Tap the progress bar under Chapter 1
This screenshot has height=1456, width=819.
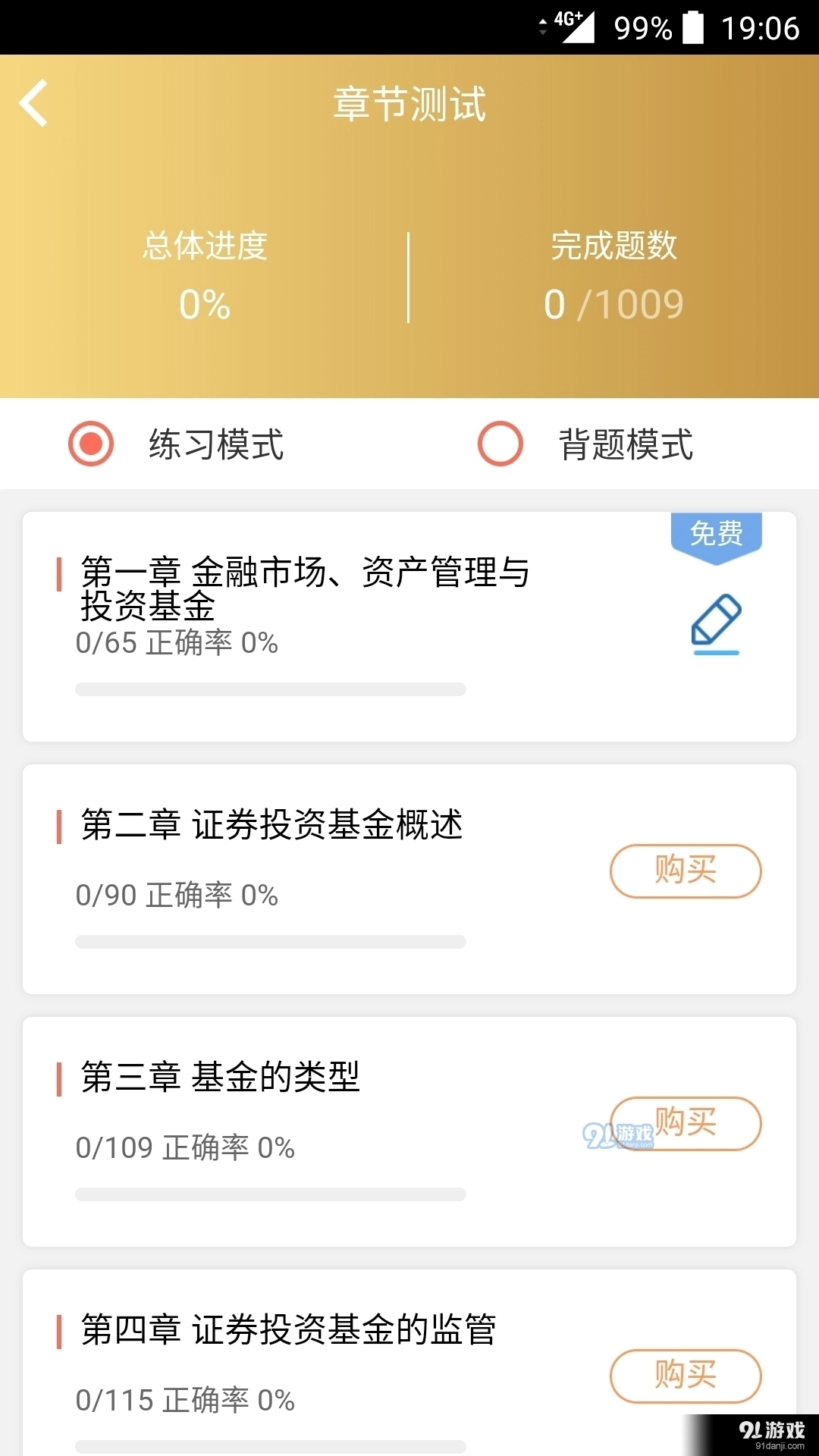point(269,690)
